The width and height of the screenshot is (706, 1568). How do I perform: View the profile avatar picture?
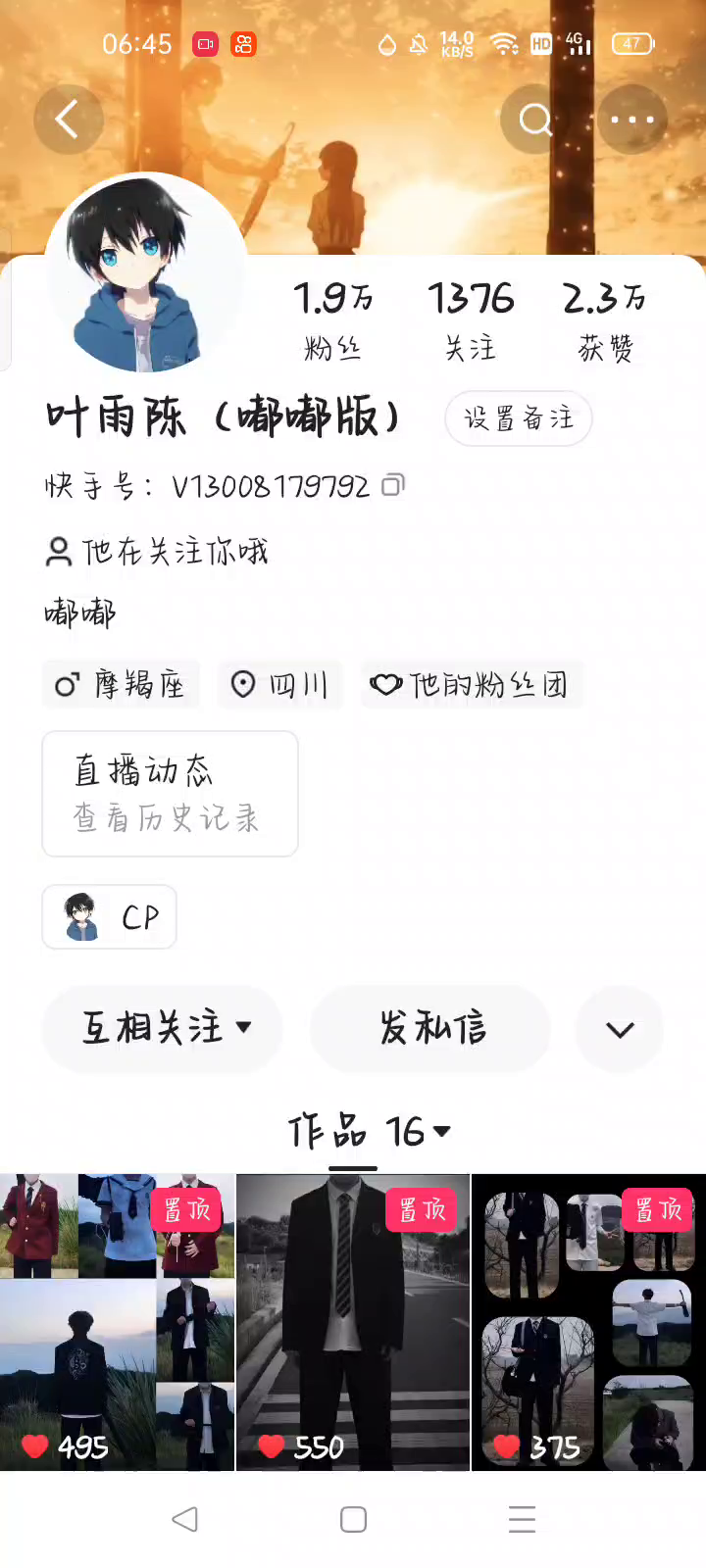tap(145, 274)
